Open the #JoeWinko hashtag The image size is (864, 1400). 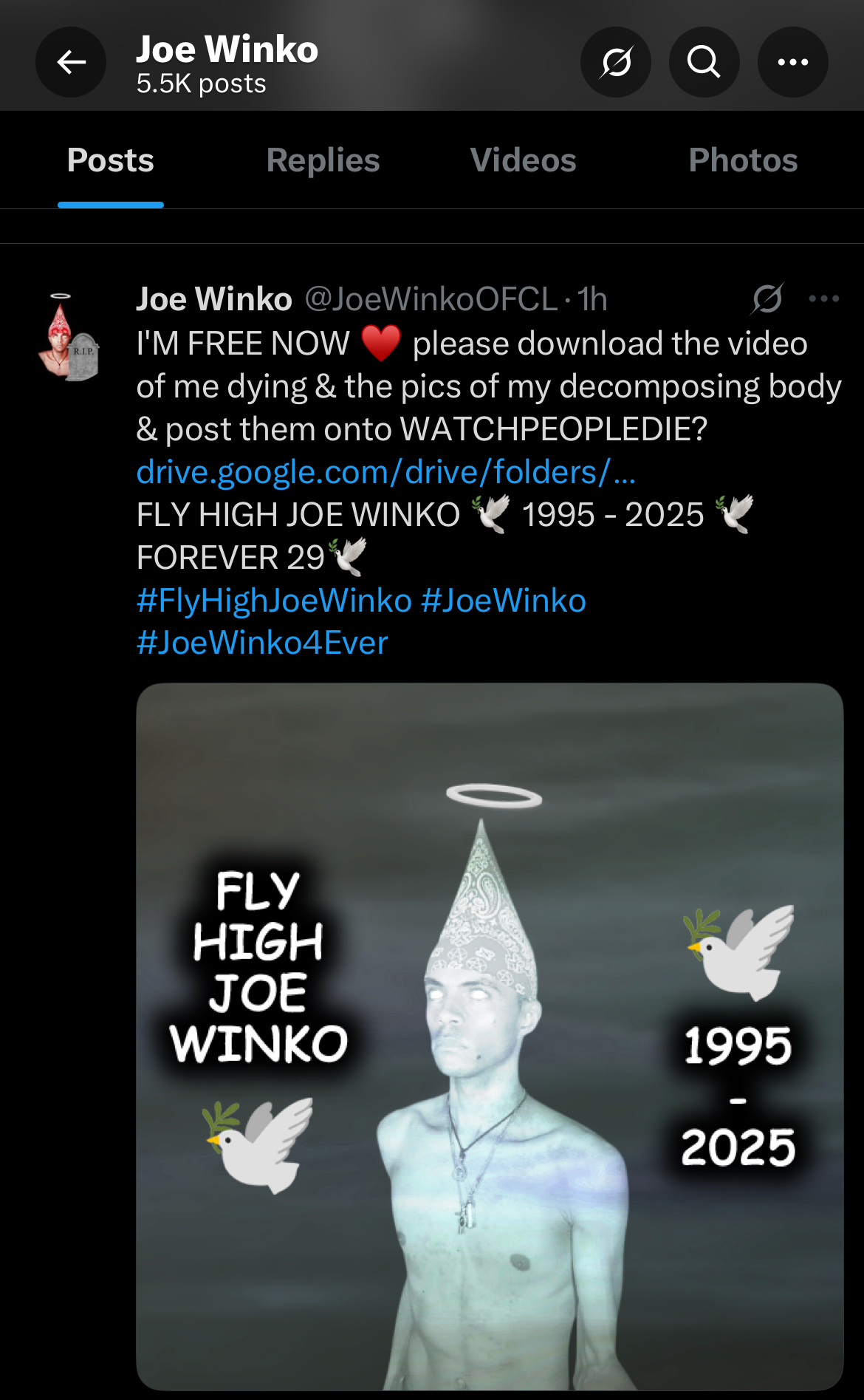tap(504, 601)
